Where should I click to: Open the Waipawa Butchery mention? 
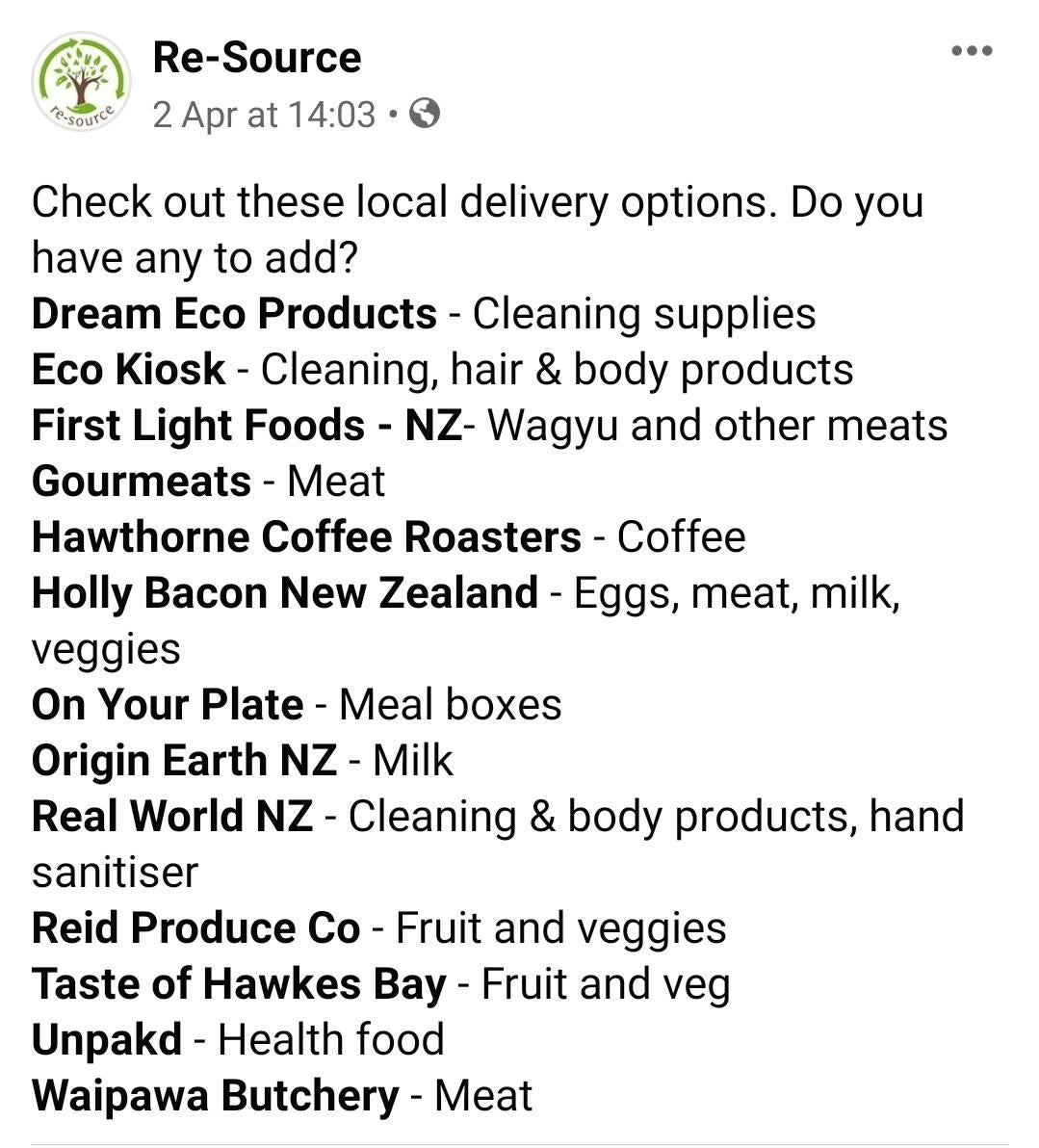[x=215, y=1096]
